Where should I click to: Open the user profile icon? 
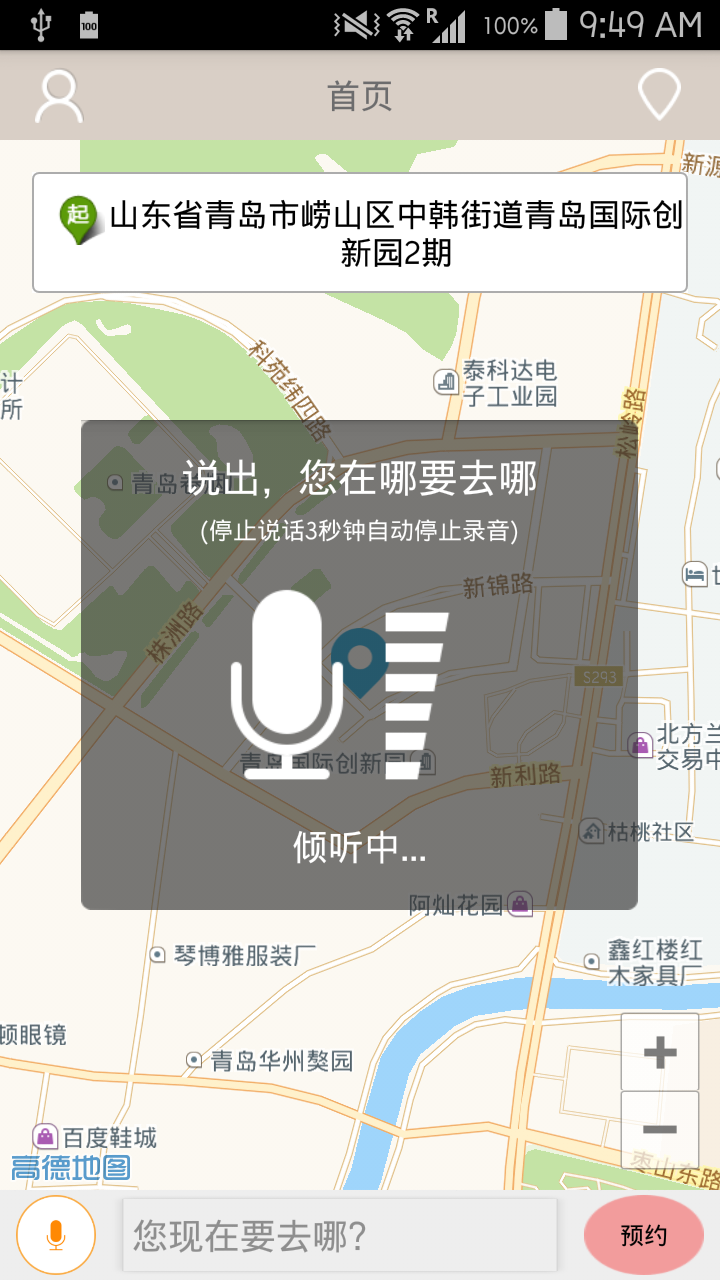(59, 96)
